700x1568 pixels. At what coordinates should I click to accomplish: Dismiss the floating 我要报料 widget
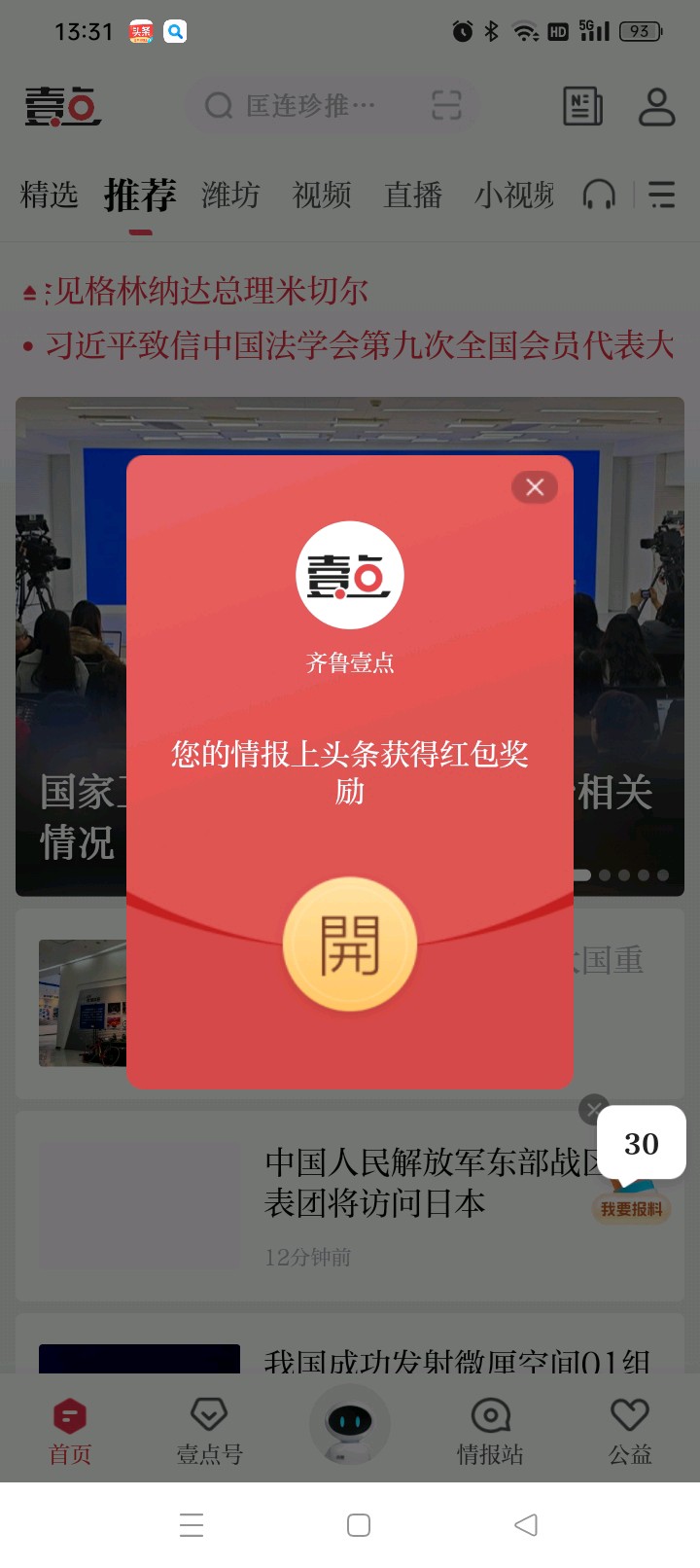(x=592, y=1109)
